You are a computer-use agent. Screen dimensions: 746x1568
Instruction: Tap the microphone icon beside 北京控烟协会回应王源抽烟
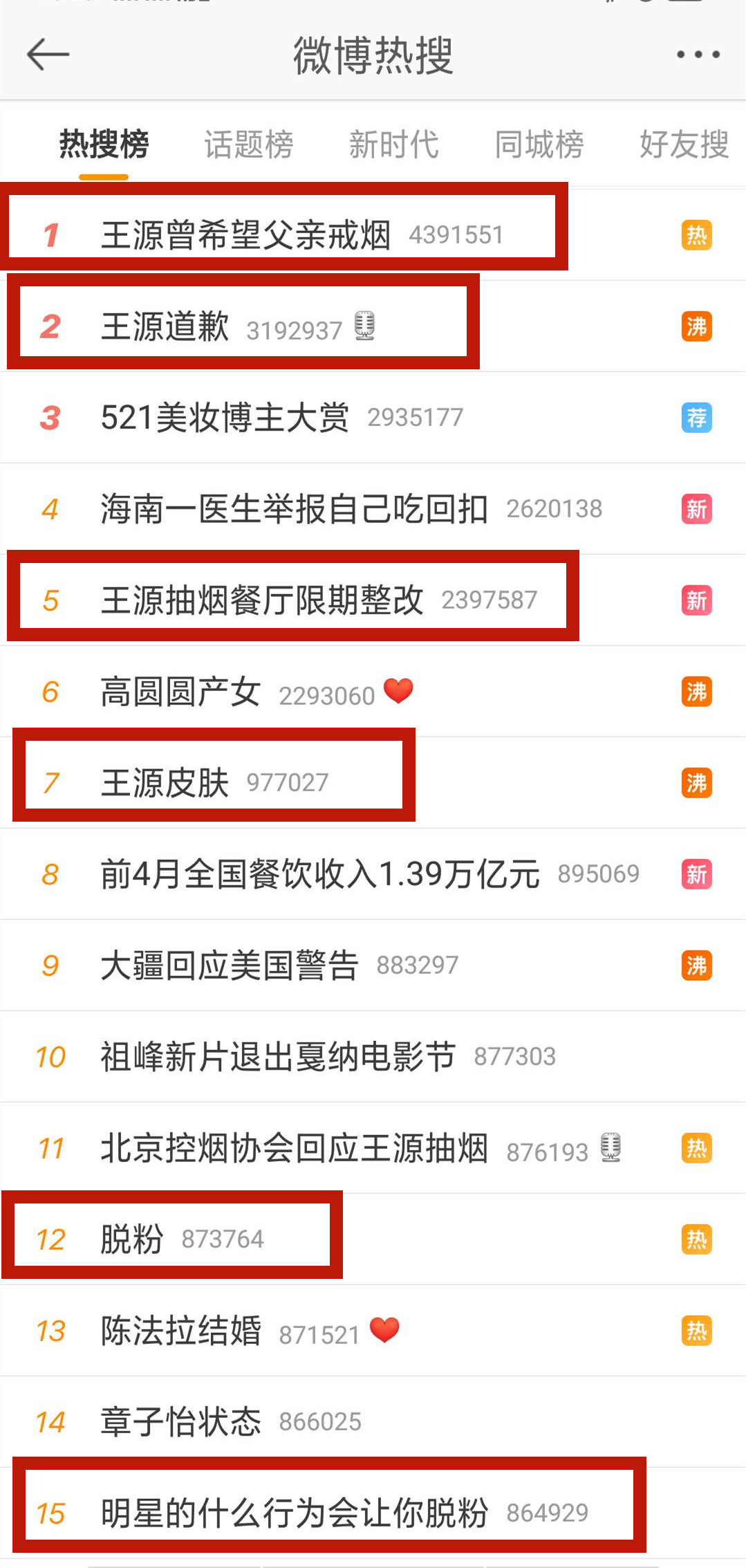pos(611,1147)
